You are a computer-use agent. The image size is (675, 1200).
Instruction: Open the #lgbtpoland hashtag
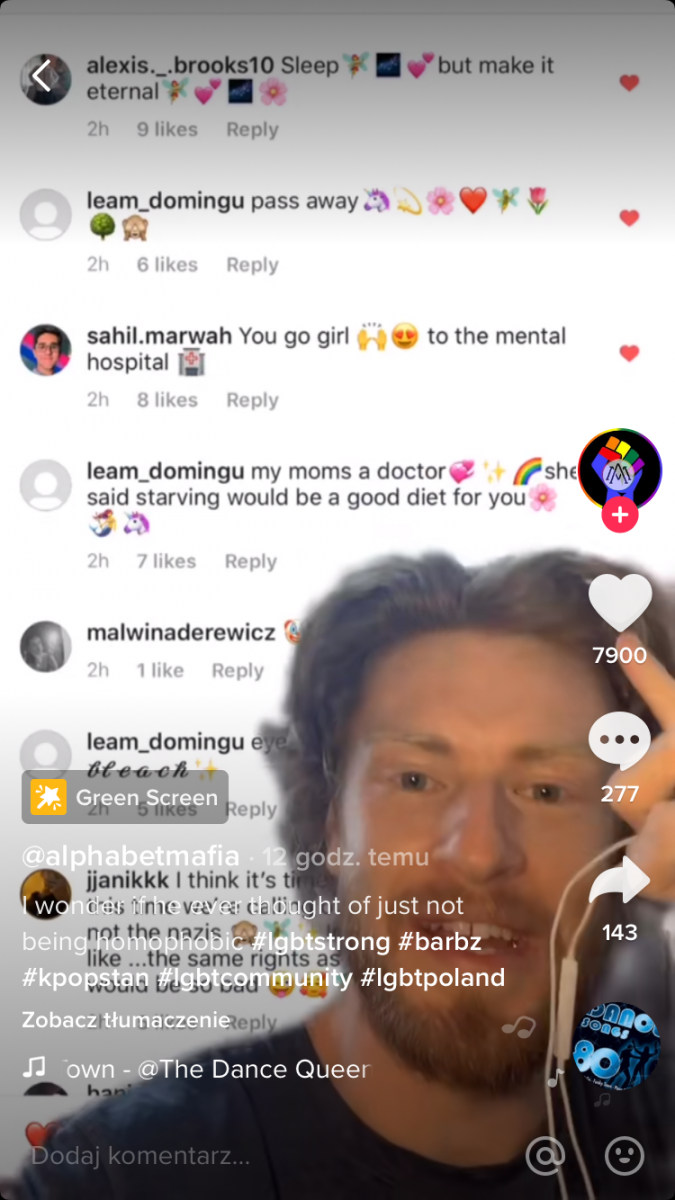click(432, 978)
